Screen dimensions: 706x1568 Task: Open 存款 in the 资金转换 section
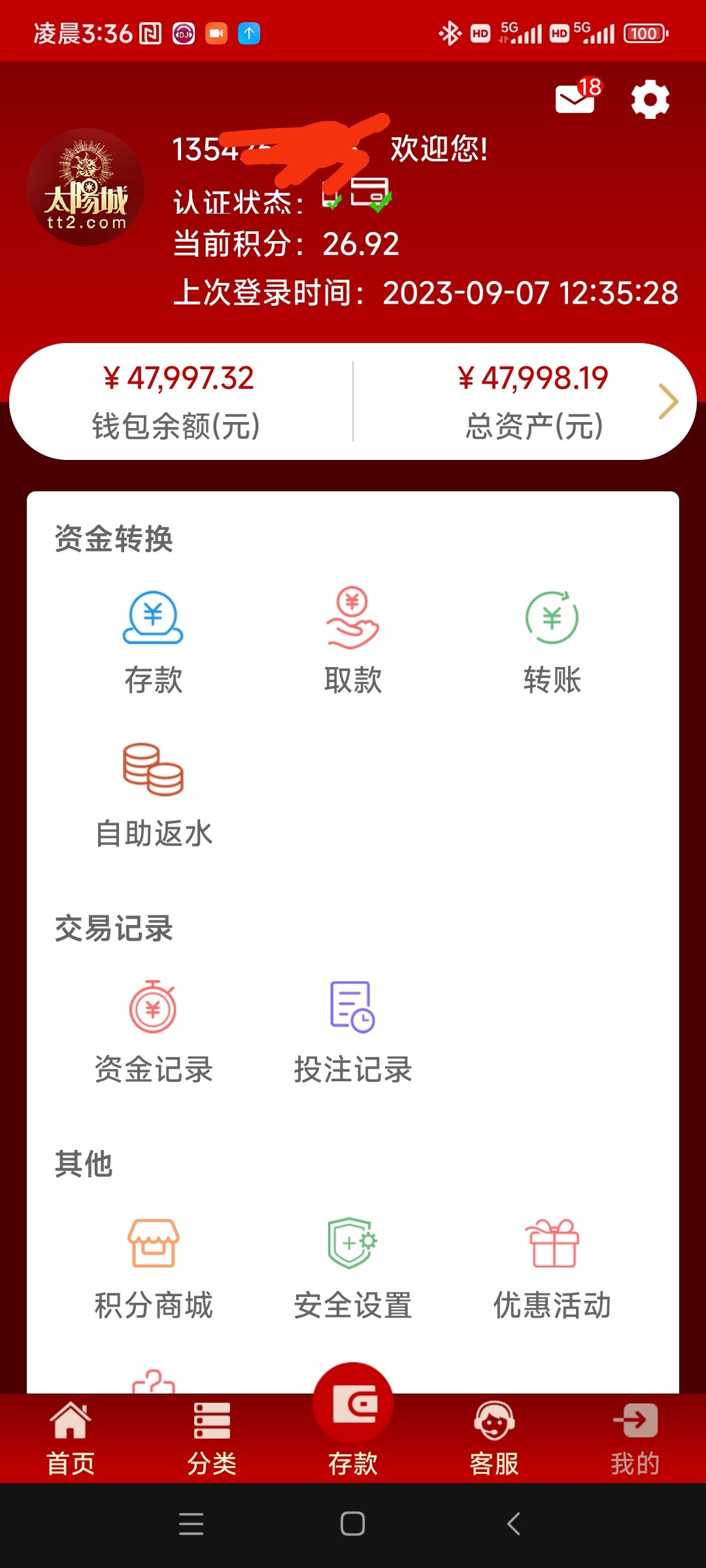tap(153, 641)
